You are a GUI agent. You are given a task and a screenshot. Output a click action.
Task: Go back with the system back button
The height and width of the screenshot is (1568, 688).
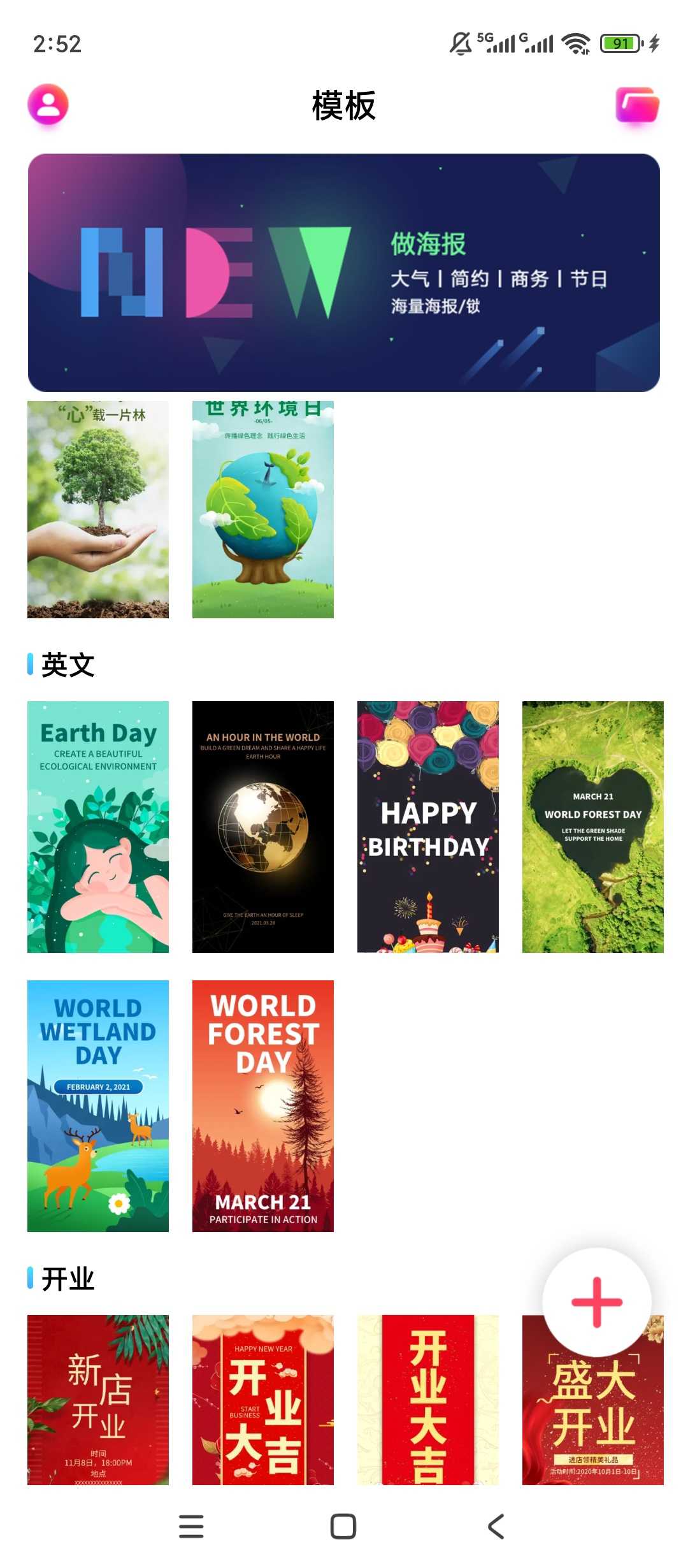pyautogui.click(x=496, y=1527)
